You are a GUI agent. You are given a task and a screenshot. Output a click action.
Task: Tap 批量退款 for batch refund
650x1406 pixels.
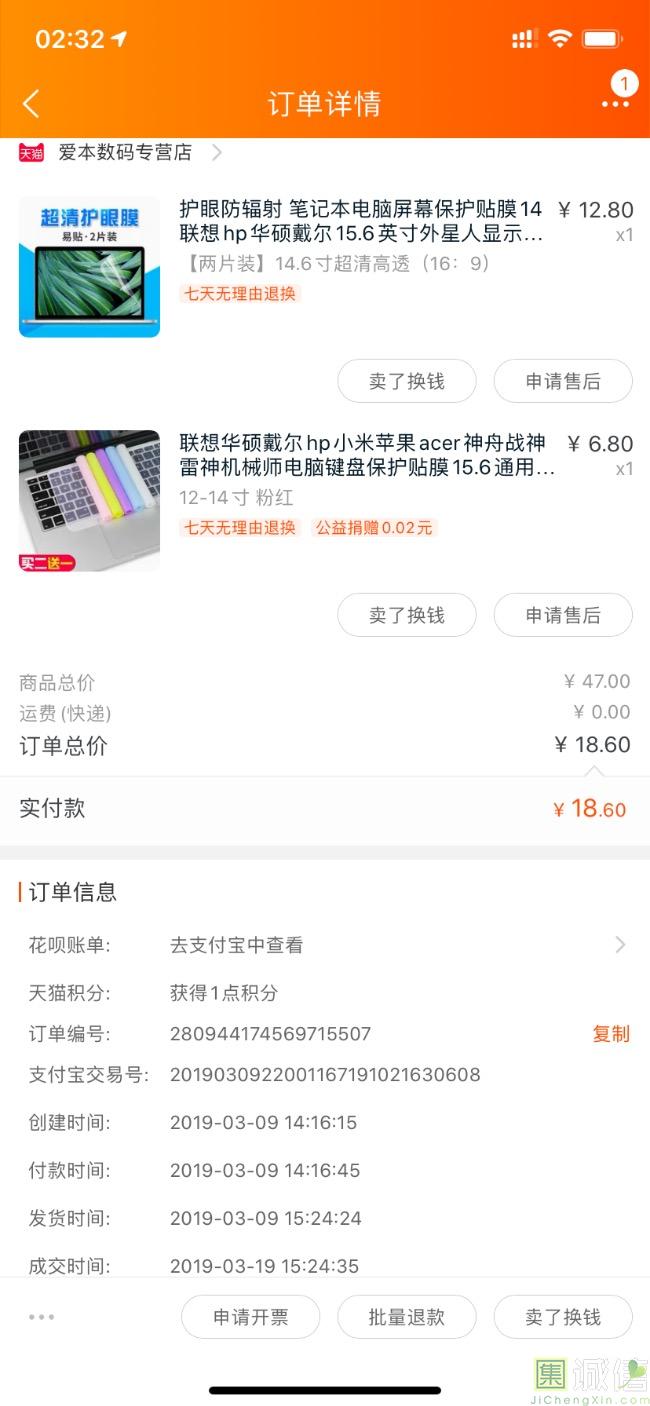(406, 1317)
